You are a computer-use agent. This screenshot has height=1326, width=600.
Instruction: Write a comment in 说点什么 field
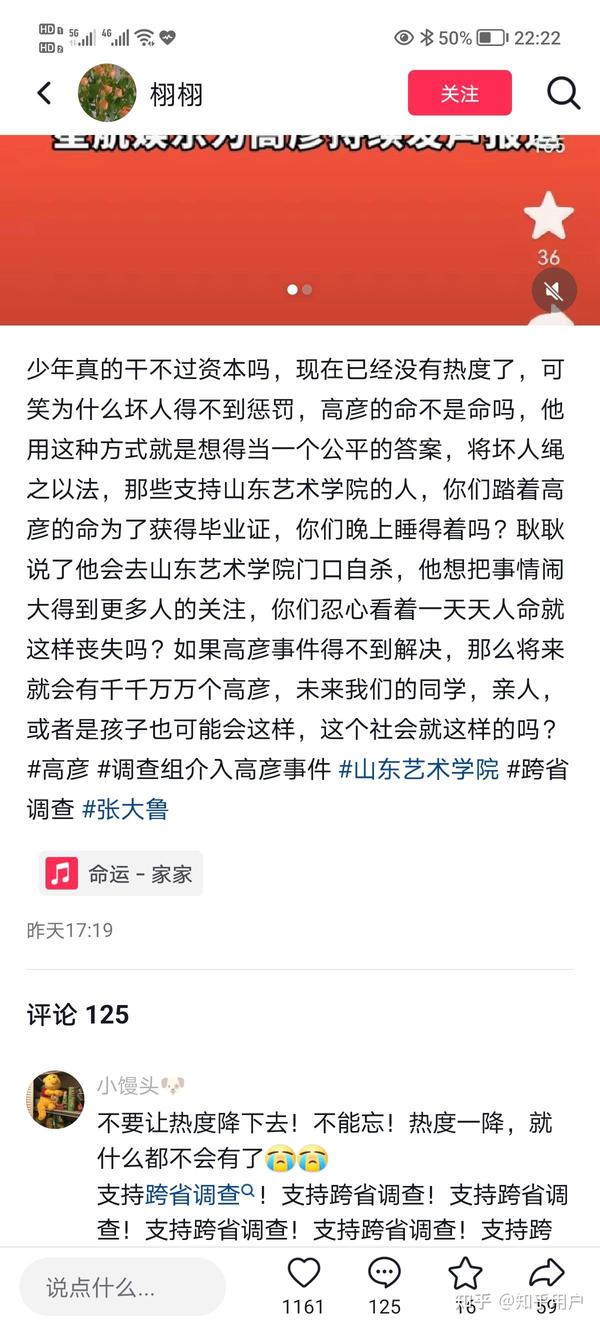point(122,1287)
